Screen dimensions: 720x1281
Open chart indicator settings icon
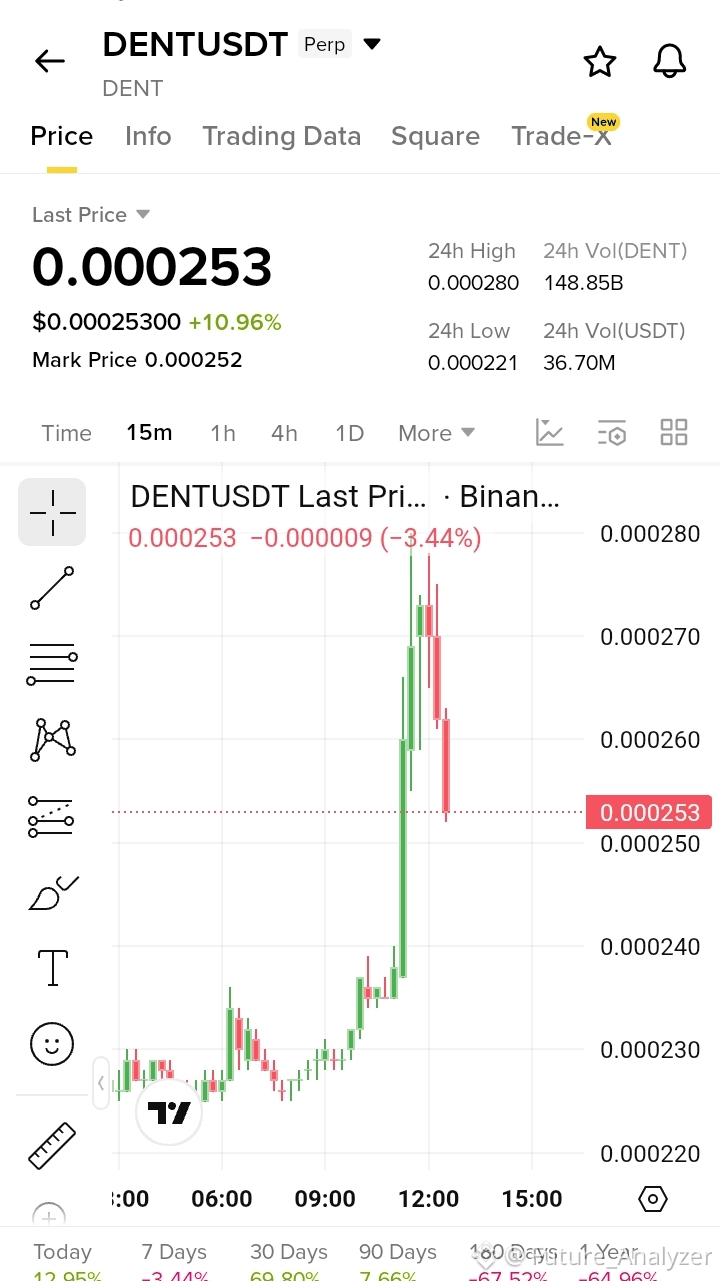(612, 432)
